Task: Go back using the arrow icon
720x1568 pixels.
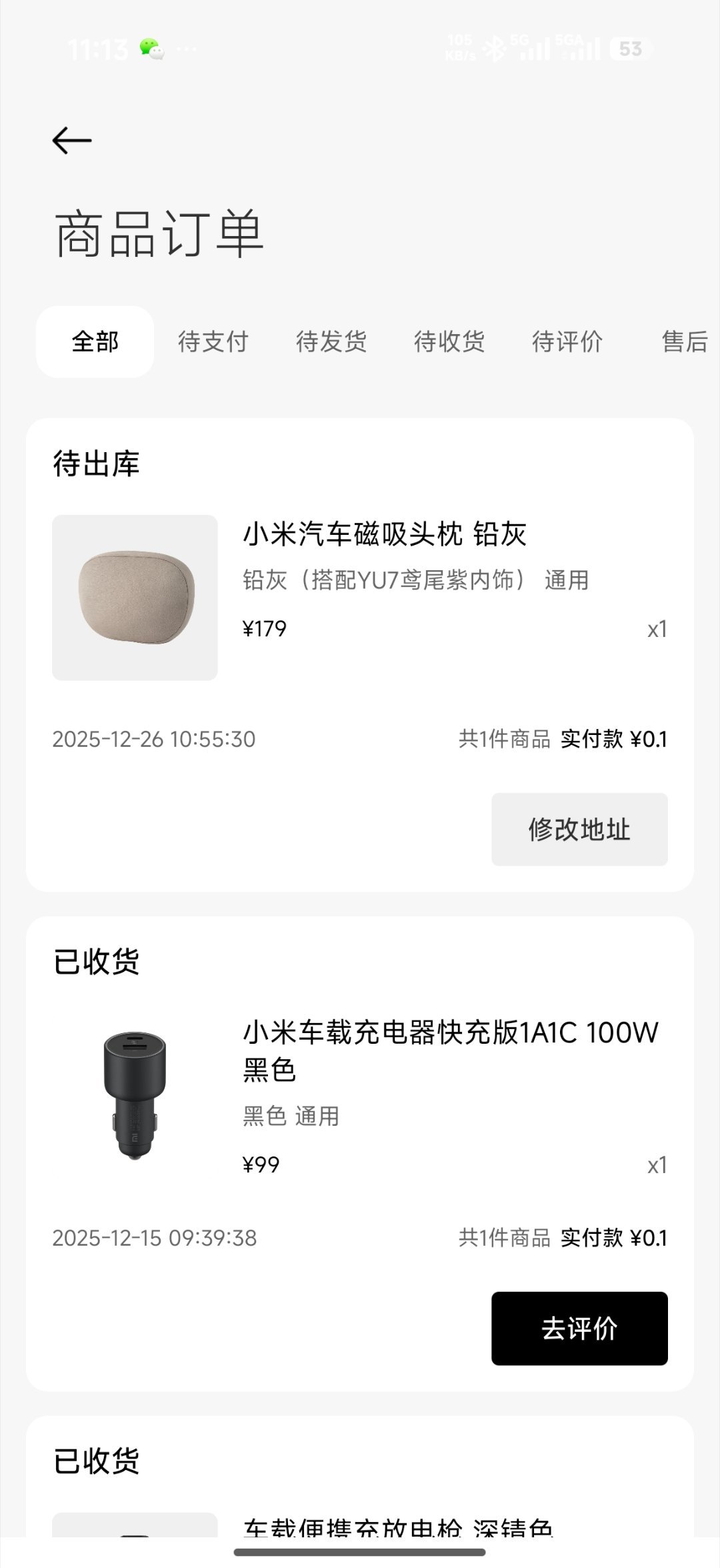Action: 72,141
